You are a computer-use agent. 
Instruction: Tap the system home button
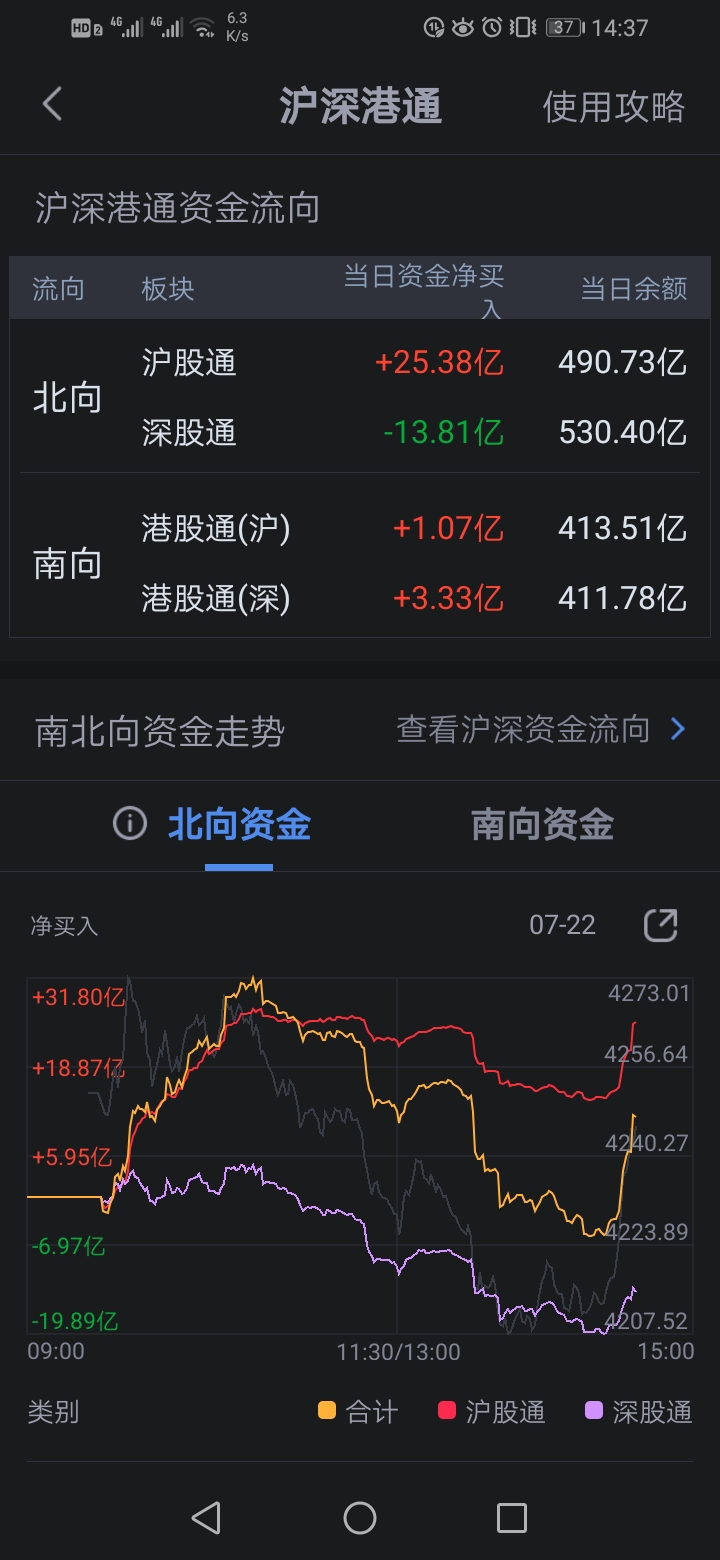(360, 1518)
